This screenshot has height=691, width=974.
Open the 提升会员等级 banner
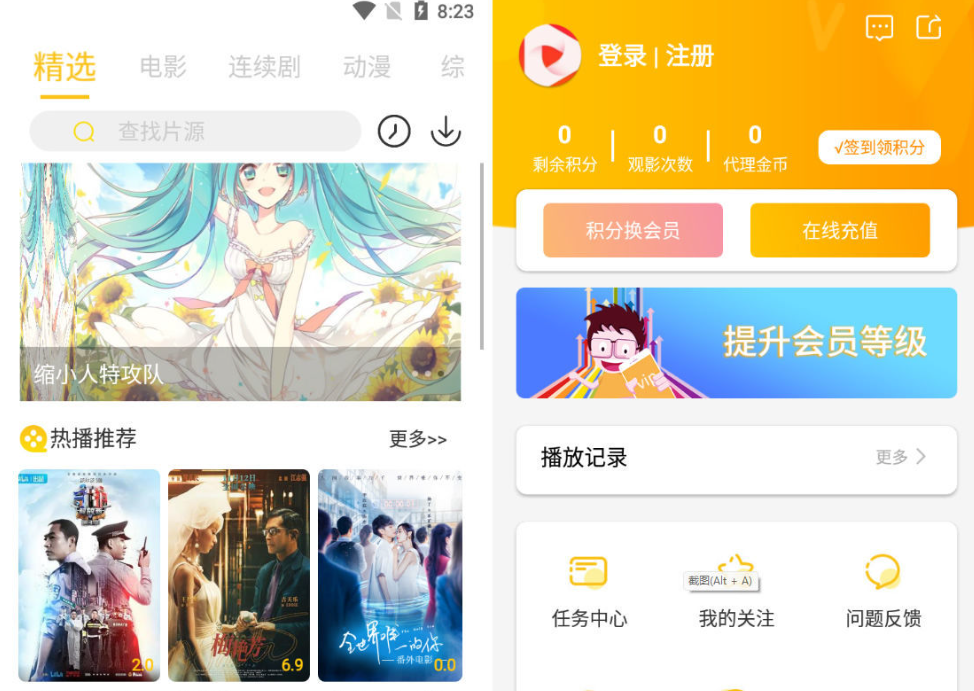(x=736, y=343)
